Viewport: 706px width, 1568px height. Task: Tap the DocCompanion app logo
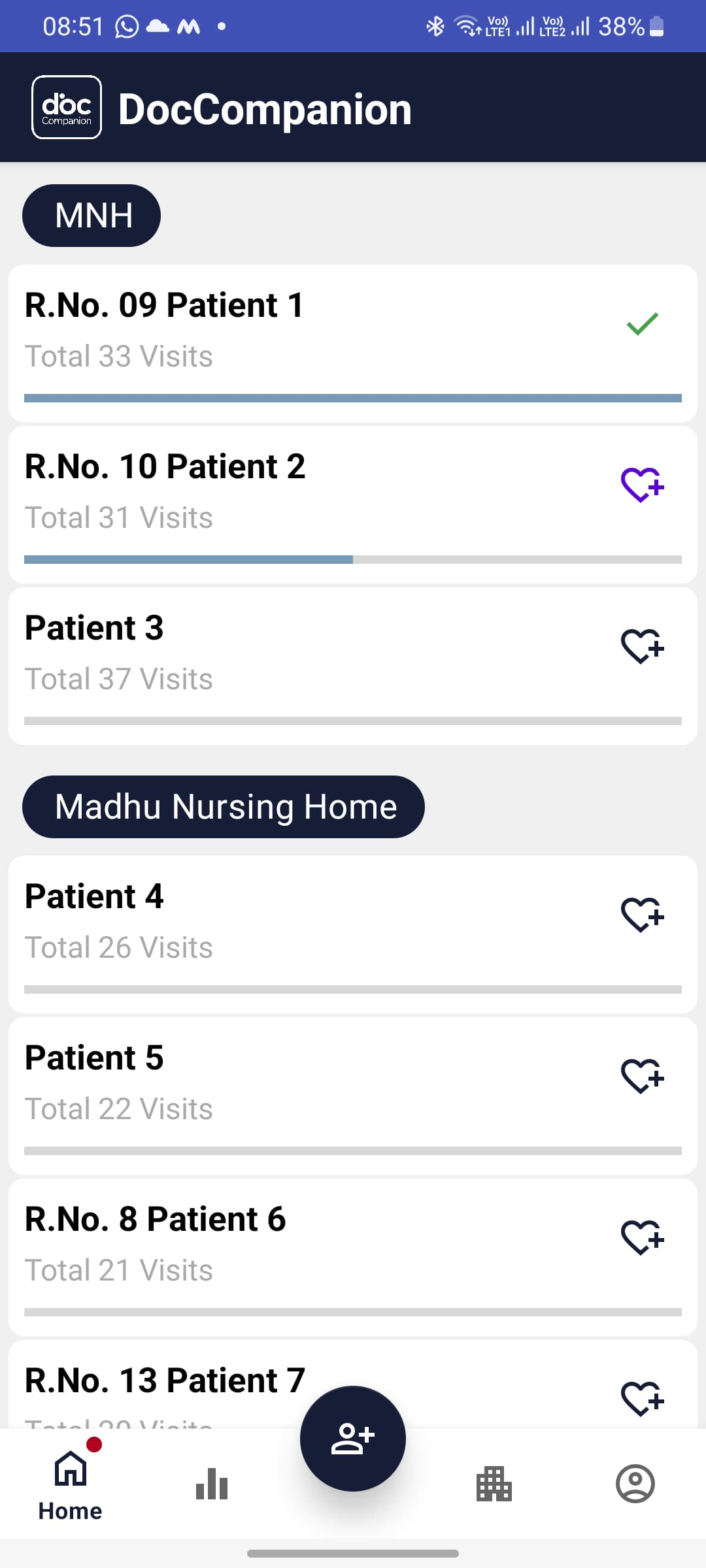pos(65,107)
